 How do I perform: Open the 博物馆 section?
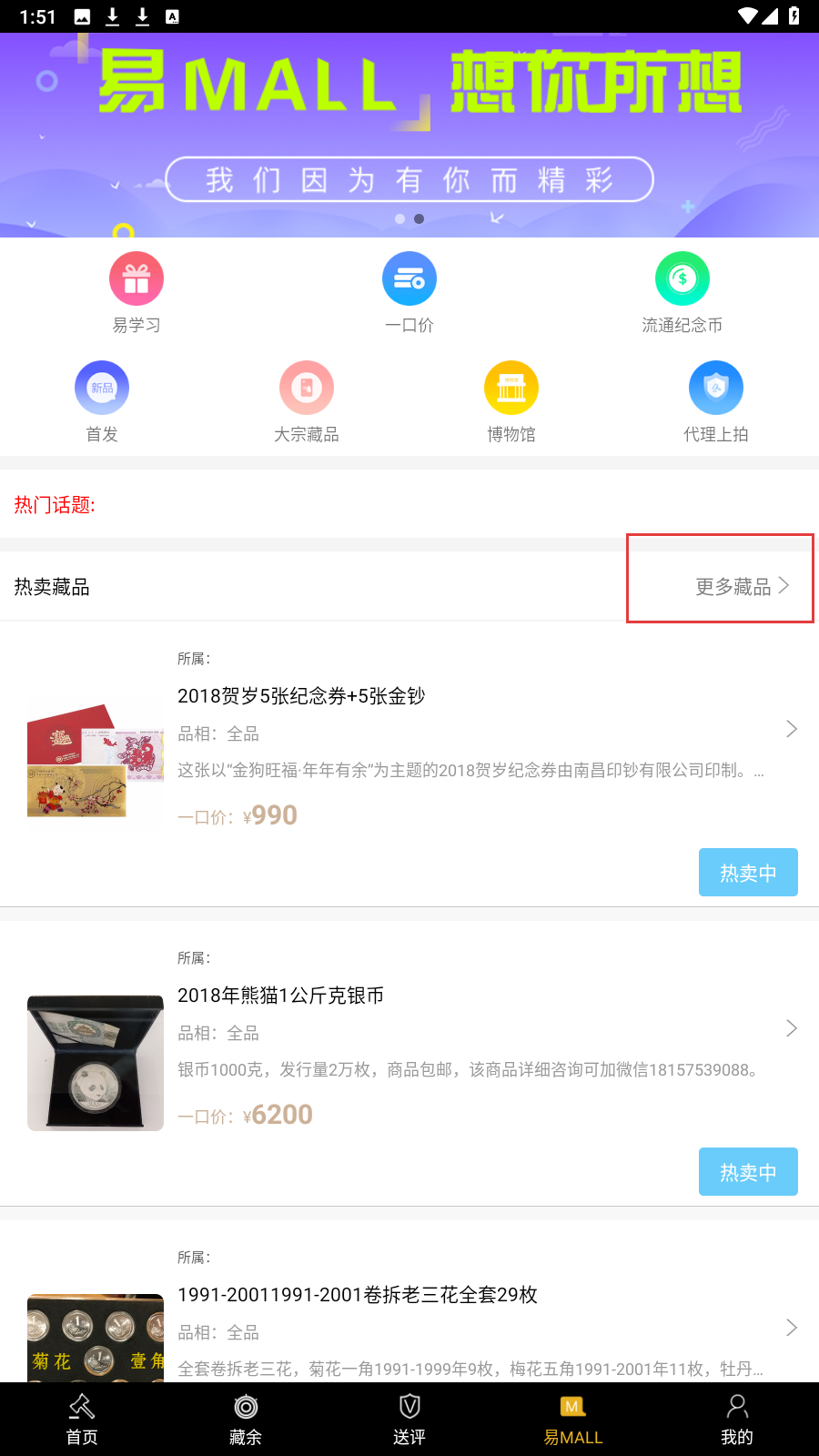pos(511,401)
